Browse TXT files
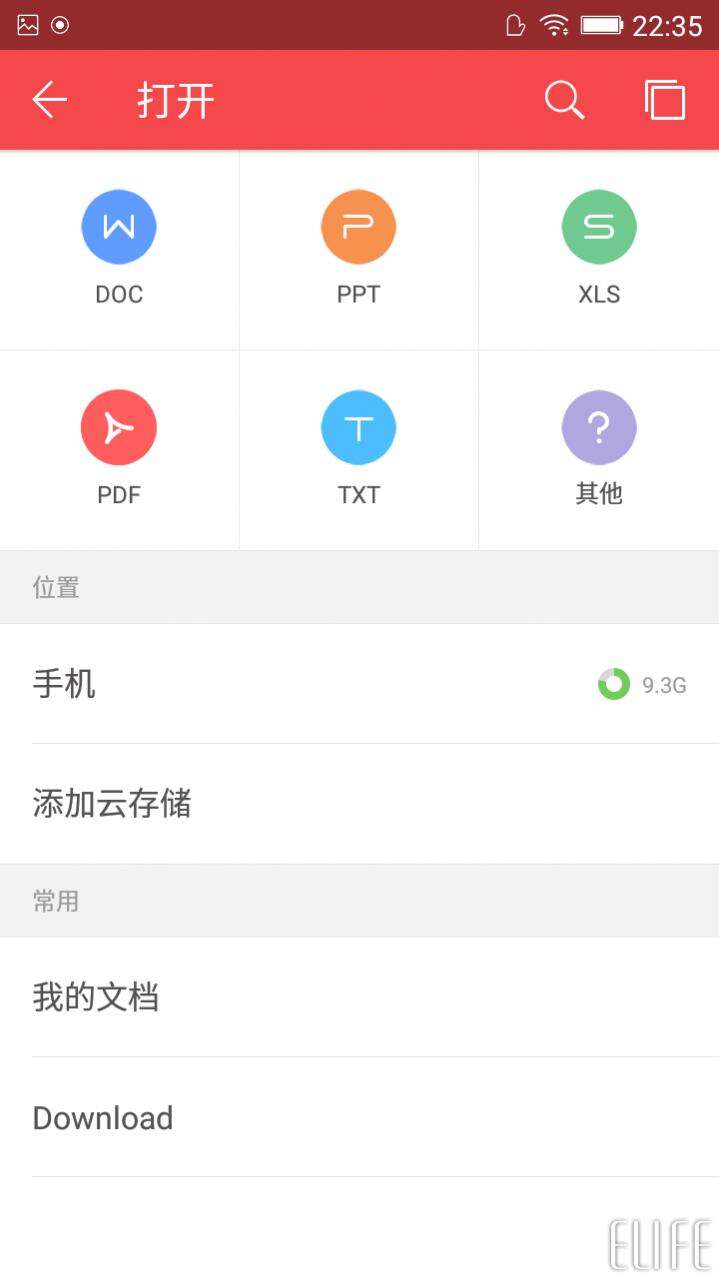719x1278 pixels. (x=359, y=450)
